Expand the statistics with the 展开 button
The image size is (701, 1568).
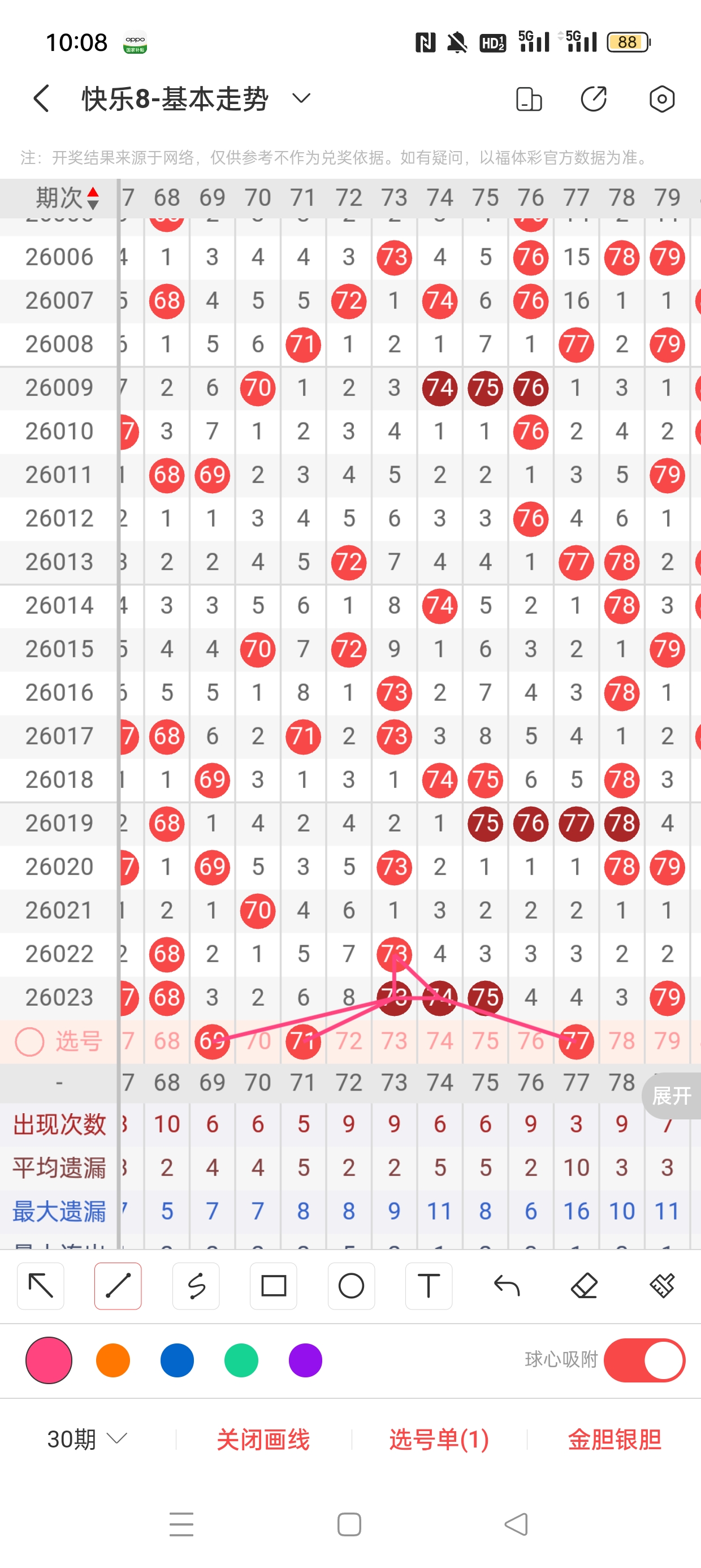pos(671,1096)
